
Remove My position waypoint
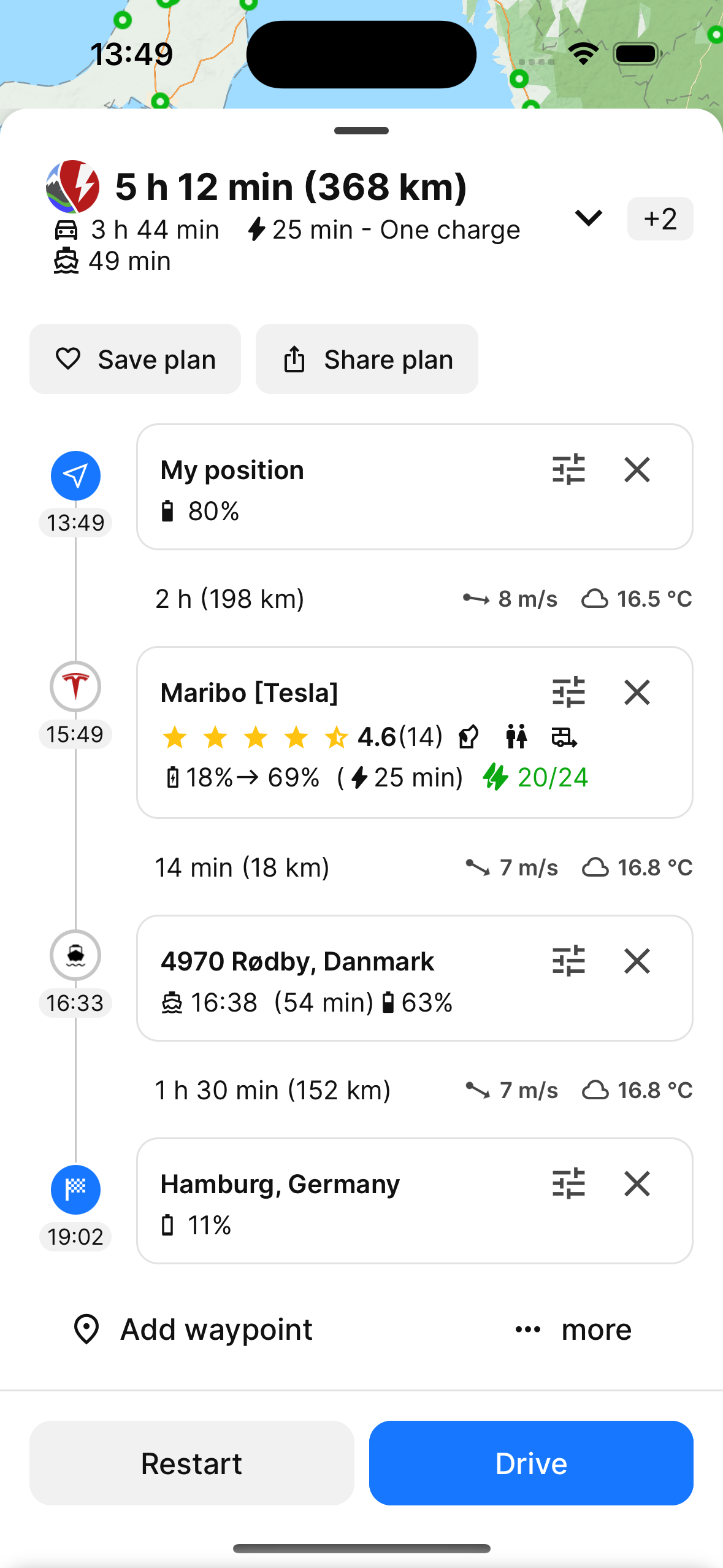pos(637,470)
